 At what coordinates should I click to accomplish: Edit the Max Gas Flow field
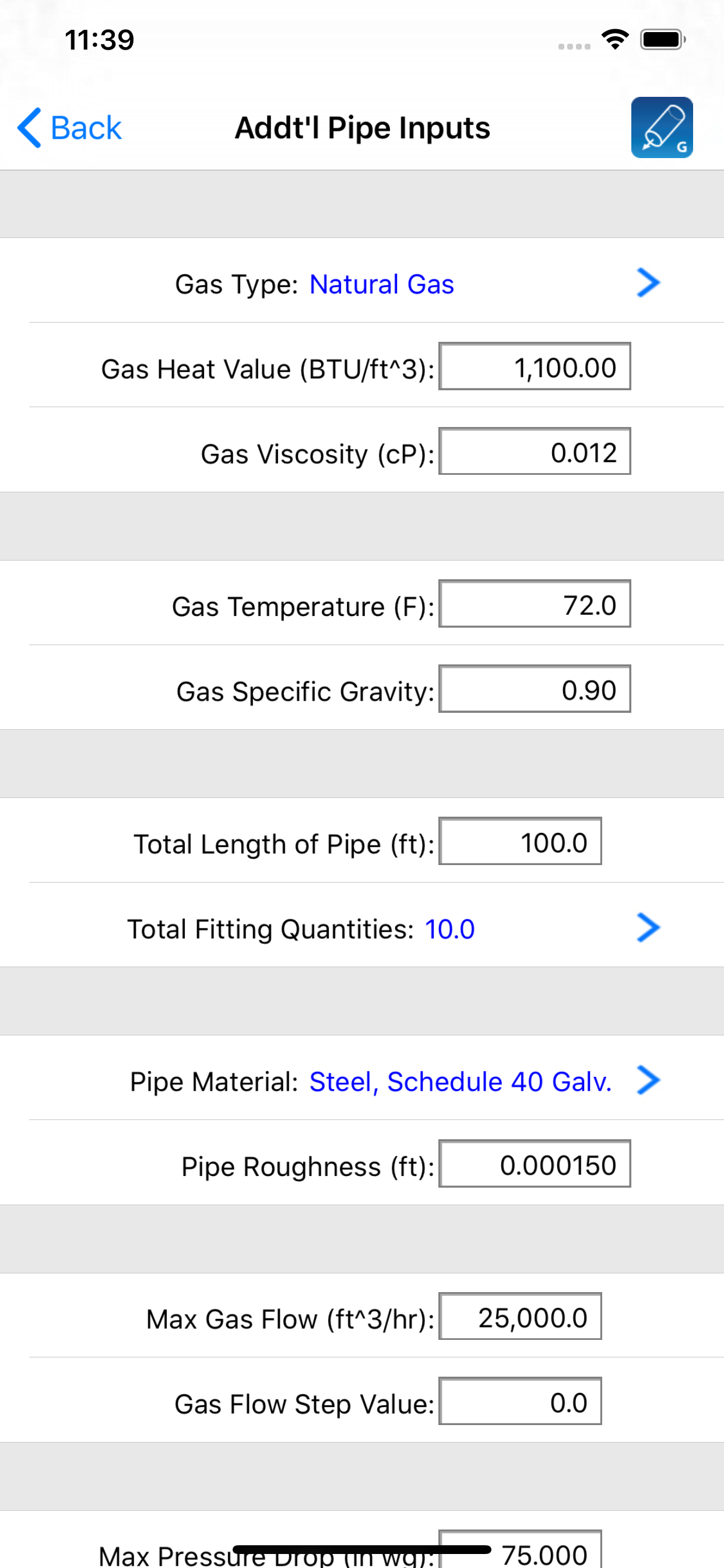[519, 1317]
